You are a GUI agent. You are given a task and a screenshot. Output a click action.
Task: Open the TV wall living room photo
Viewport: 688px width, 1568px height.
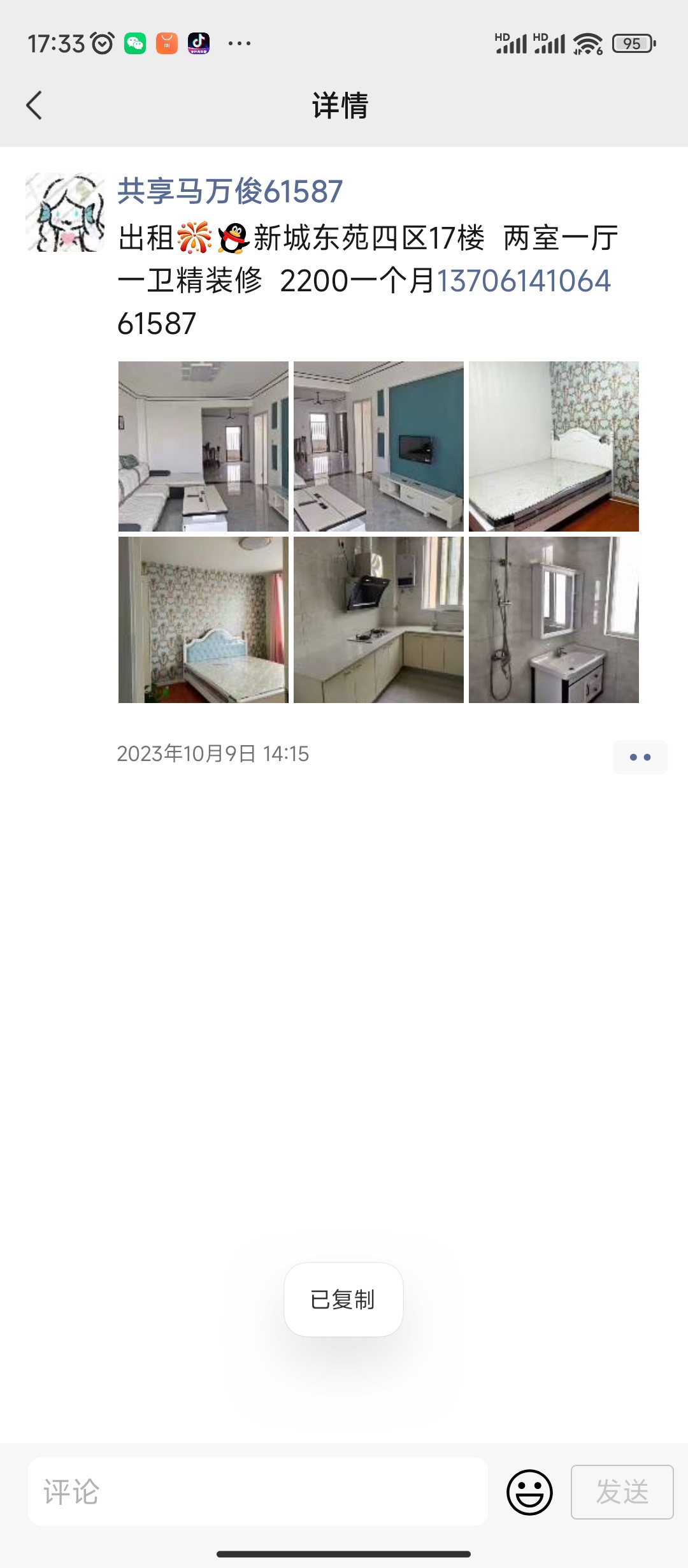click(x=378, y=446)
